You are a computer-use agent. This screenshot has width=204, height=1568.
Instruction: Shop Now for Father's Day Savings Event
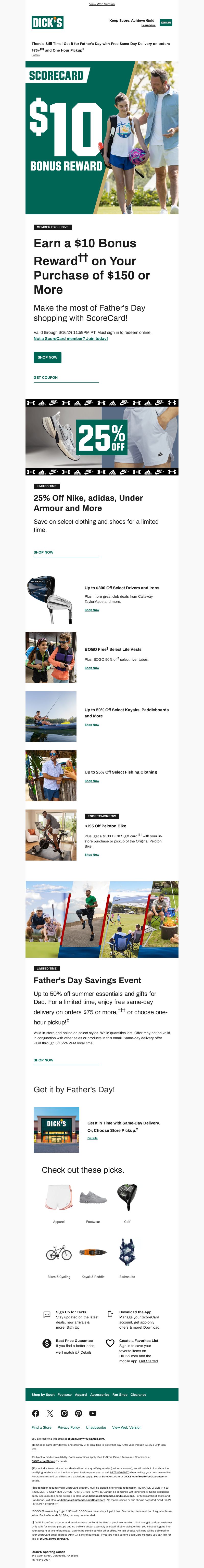point(43,1060)
